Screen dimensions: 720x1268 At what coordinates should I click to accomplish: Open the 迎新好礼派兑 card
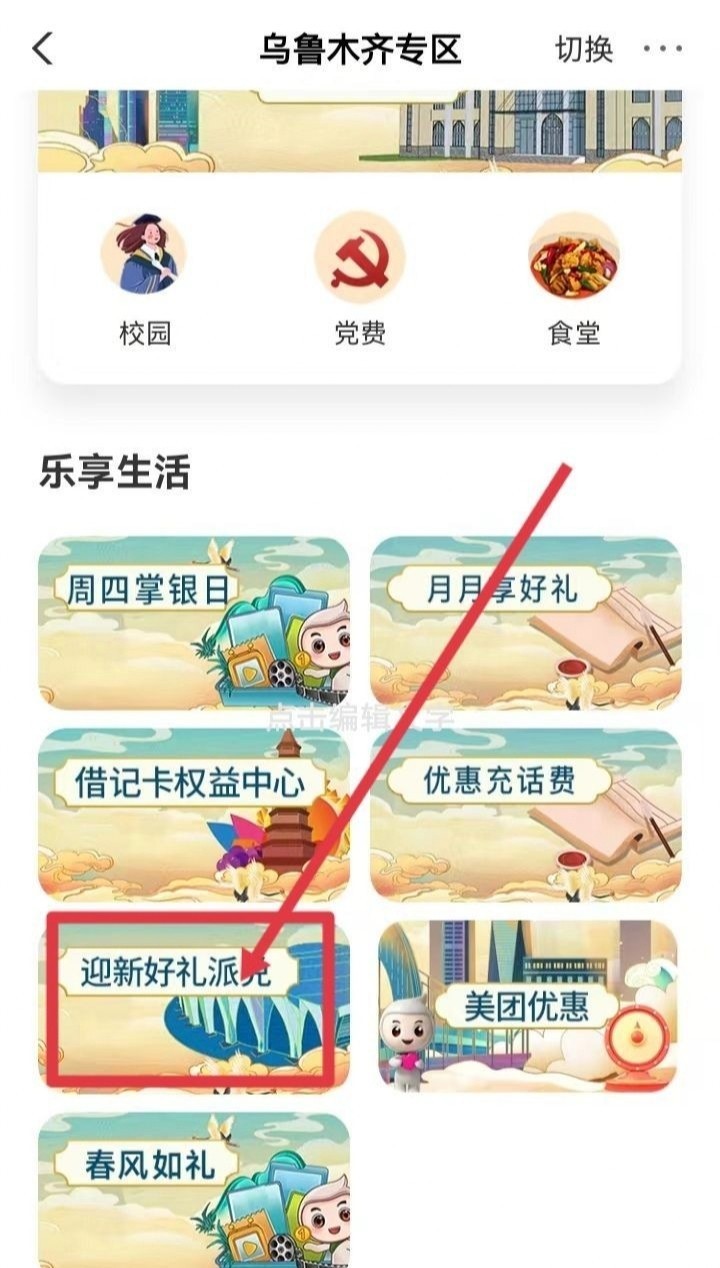pos(194,1000)
